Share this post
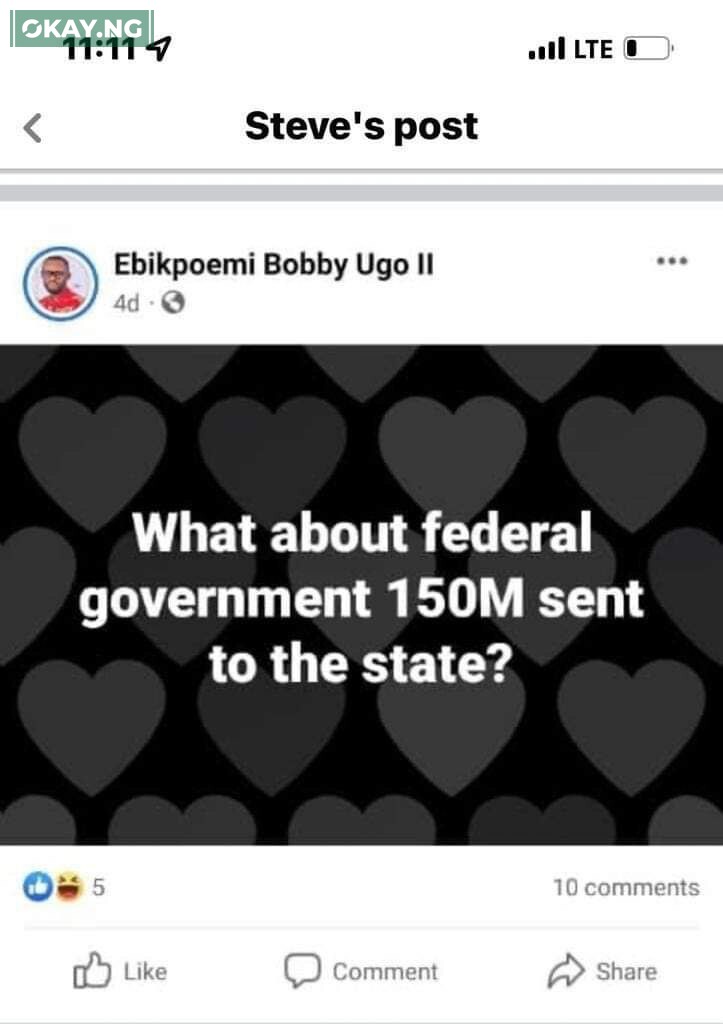The height and width of the screenshot is (1024, 723). (602, 971)
